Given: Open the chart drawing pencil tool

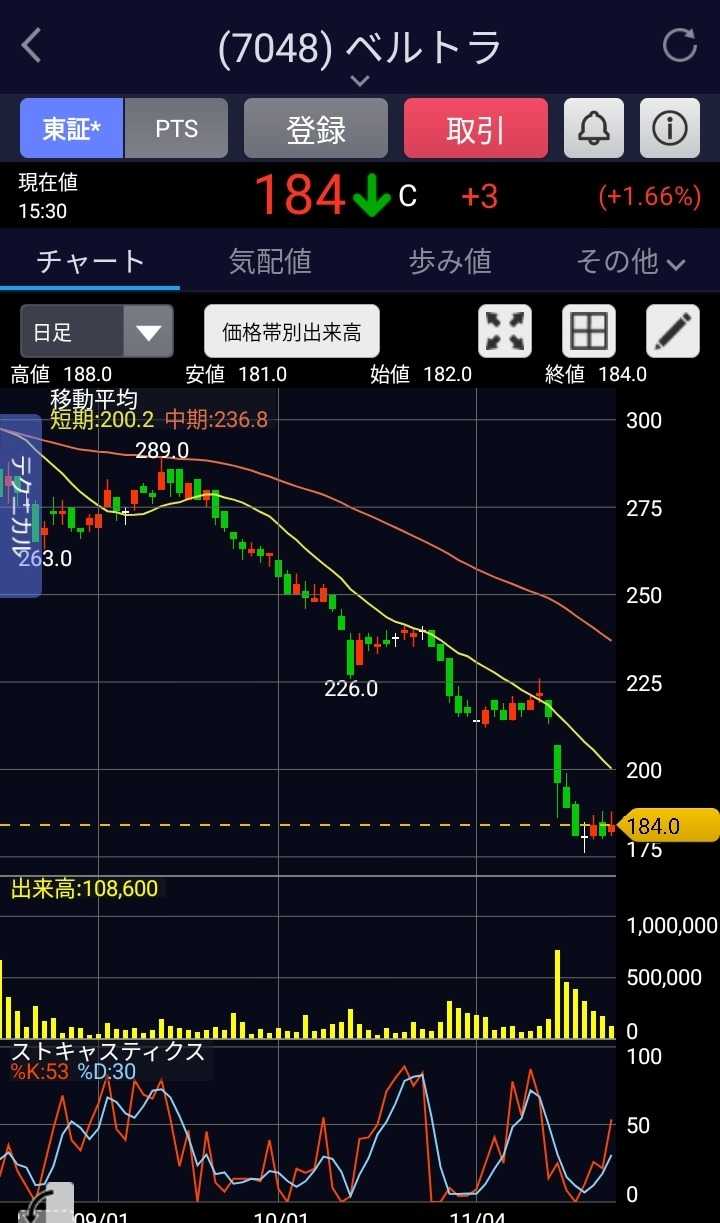Looking at the screenshot, I should [x=672, y=332].
